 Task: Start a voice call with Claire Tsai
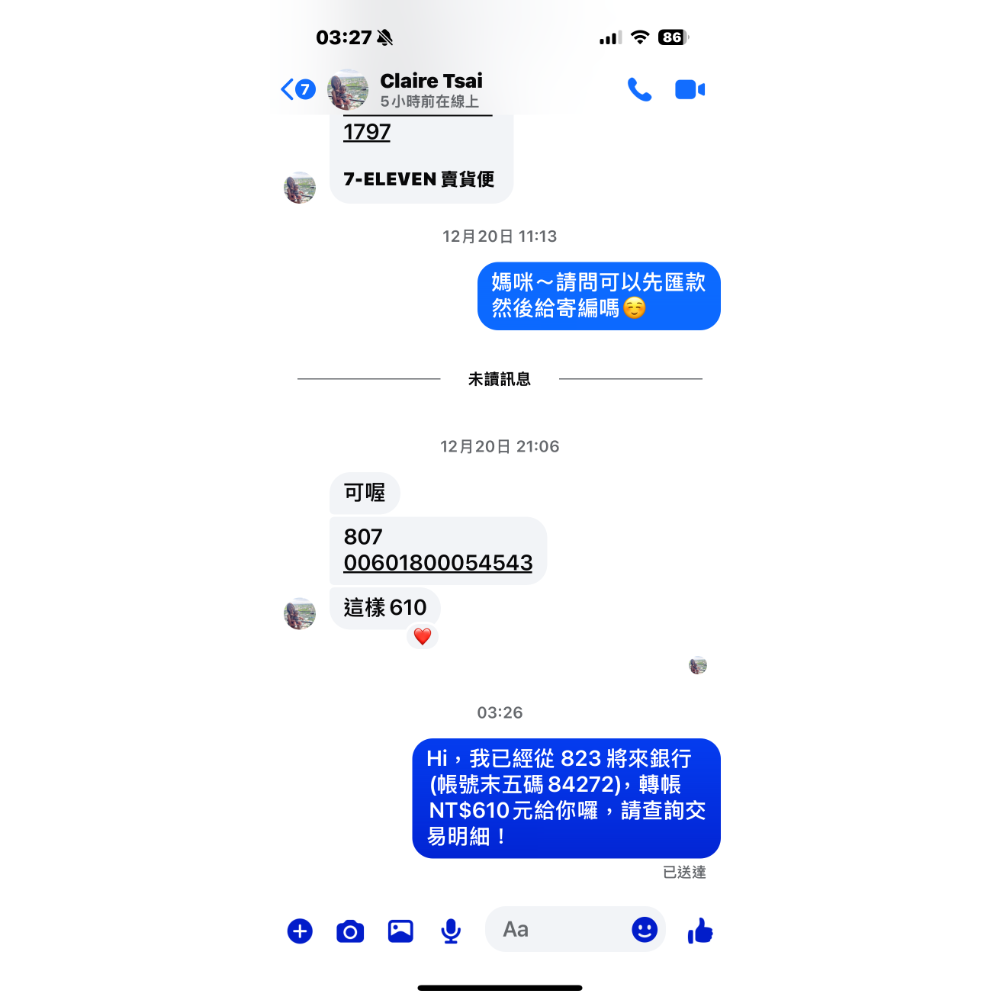click(639, 90)
